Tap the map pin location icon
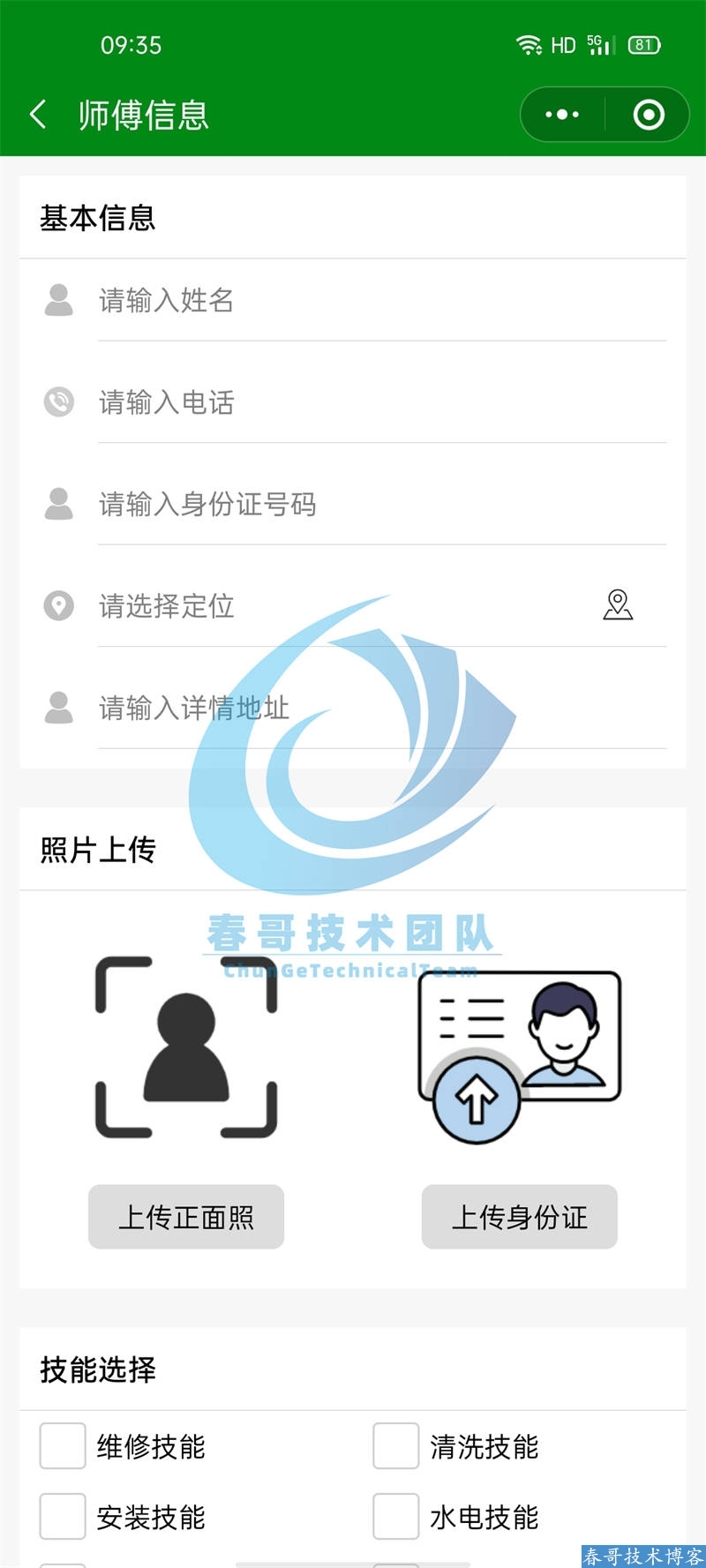Viewport: 706px width, 1568px height. pyautogui.click(x=618, y=605)
